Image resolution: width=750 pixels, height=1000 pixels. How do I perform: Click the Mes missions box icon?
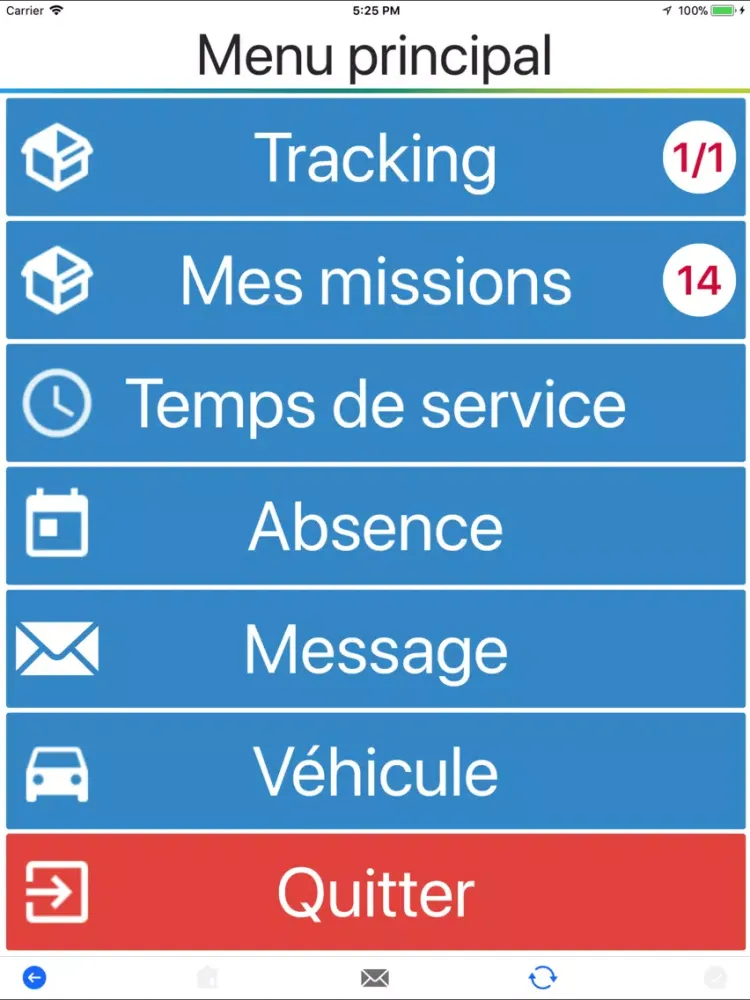click(57, 279)
